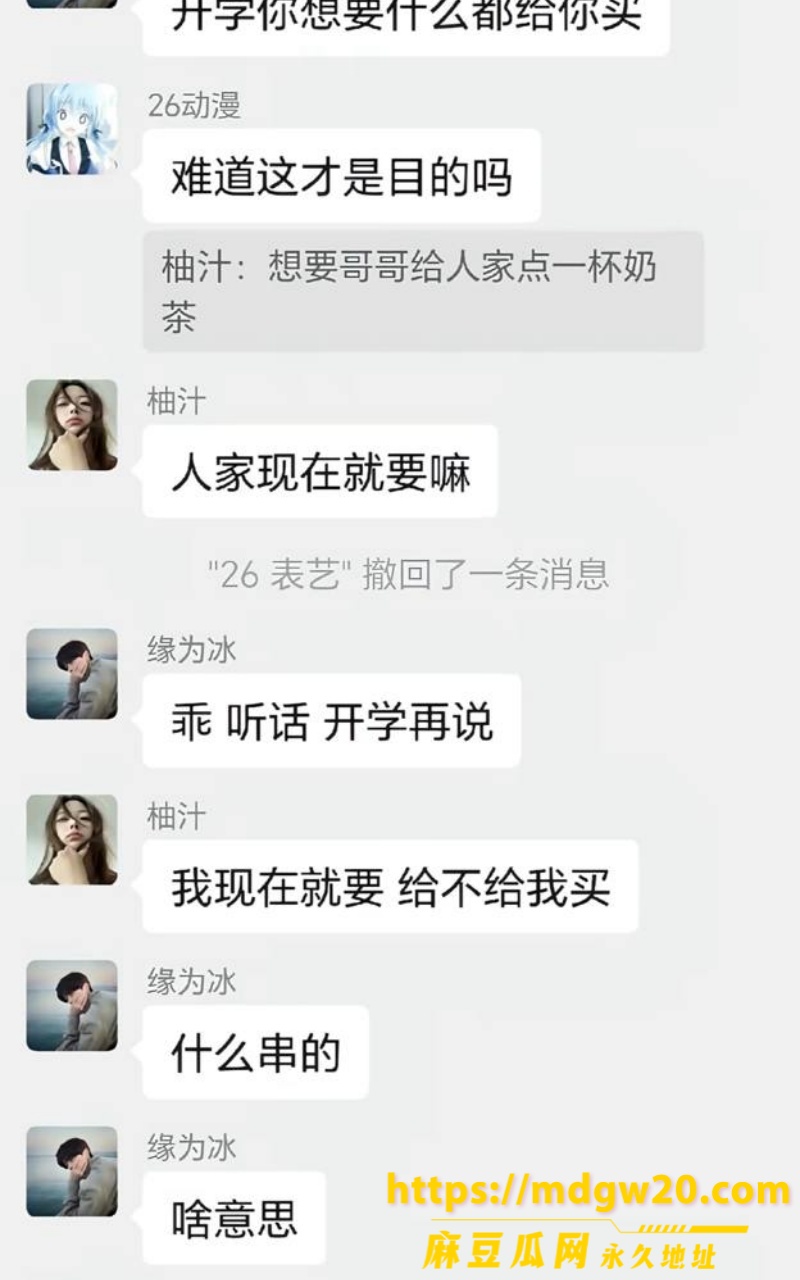The image size is (800, 1280).
Task: Open 缘为冰's avatar beside 乖 听话 开学再说
Action: click(x=72, y=674)
